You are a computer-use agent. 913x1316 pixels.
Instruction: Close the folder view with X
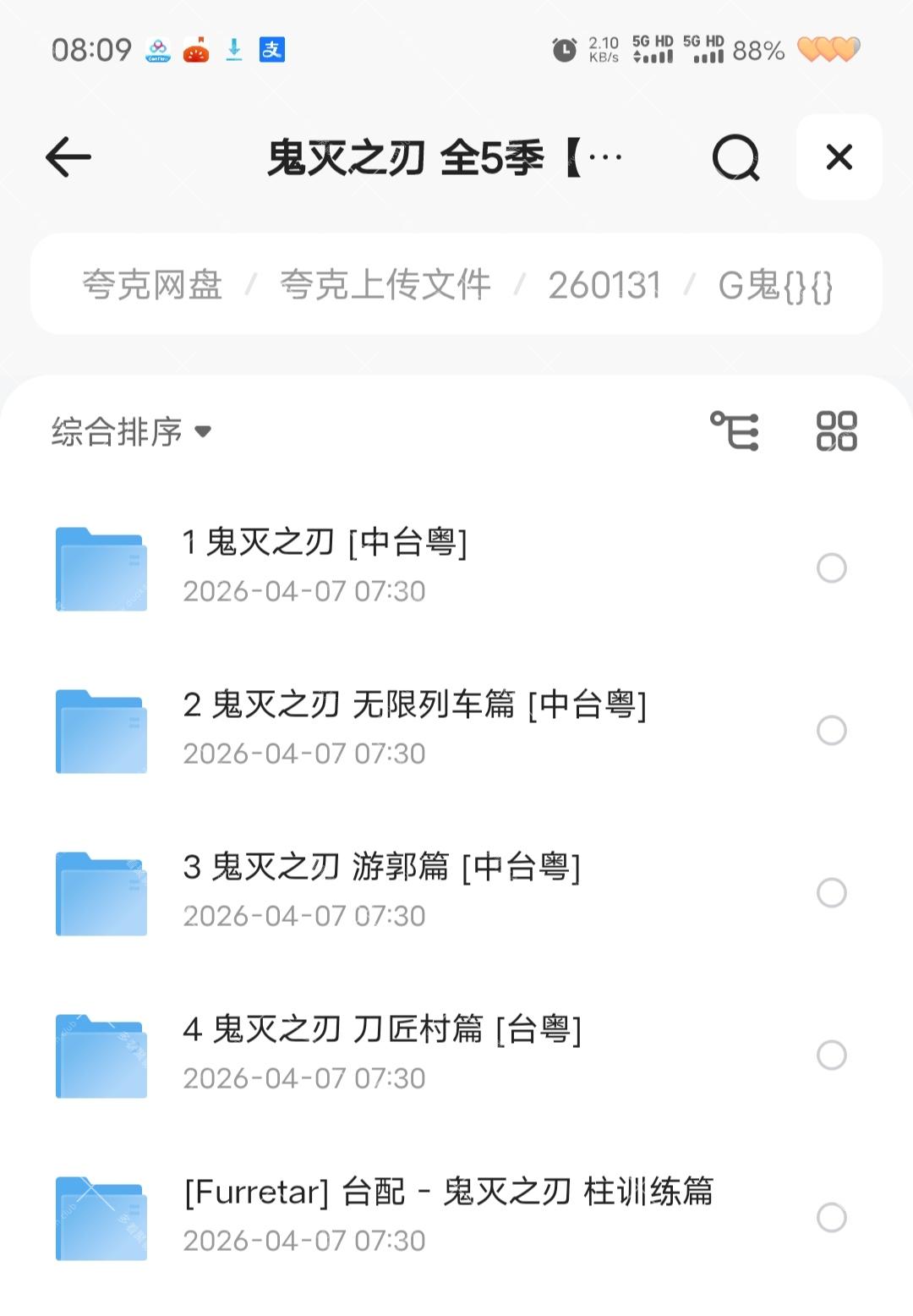(x=839, y=157)
